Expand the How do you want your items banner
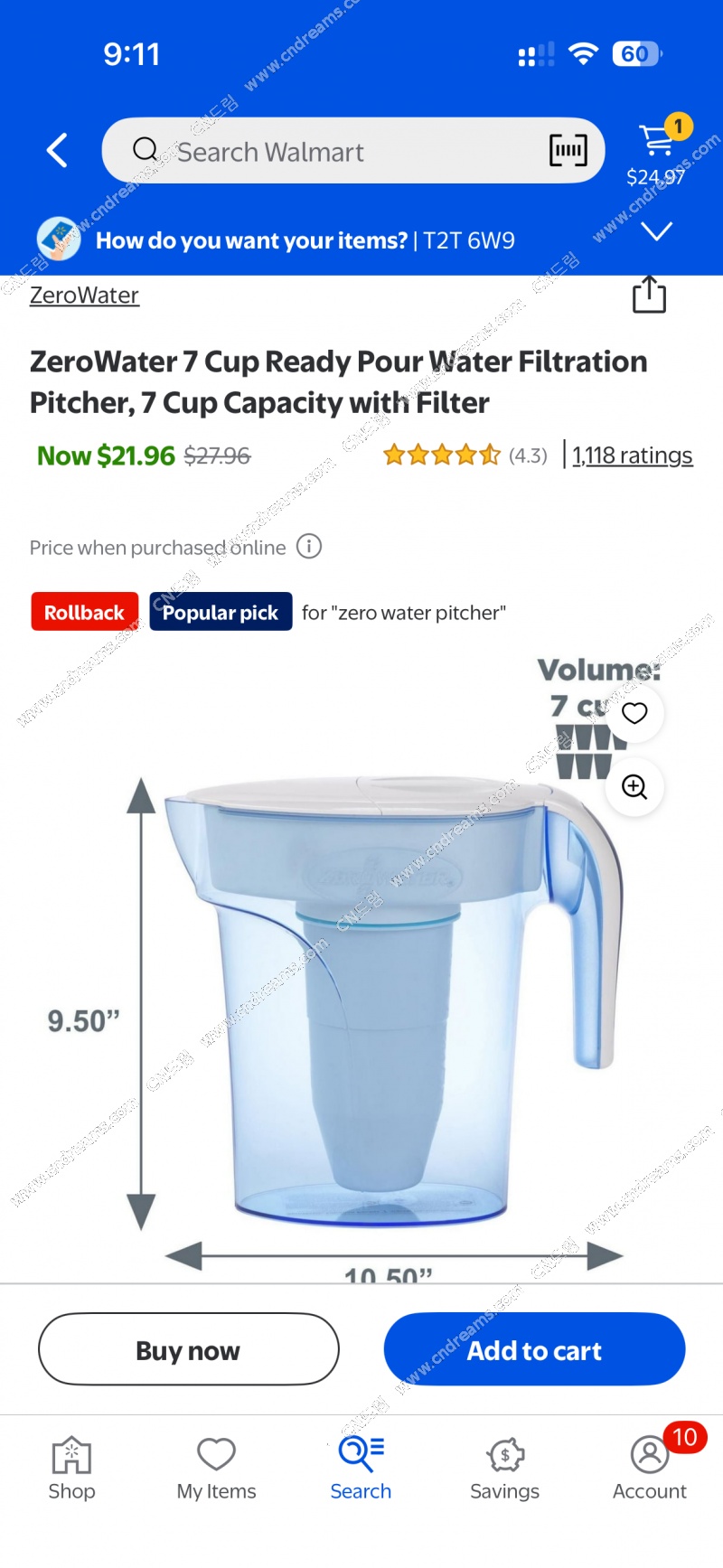Viewport: 723px width, 1568px height. click(656, 231)
